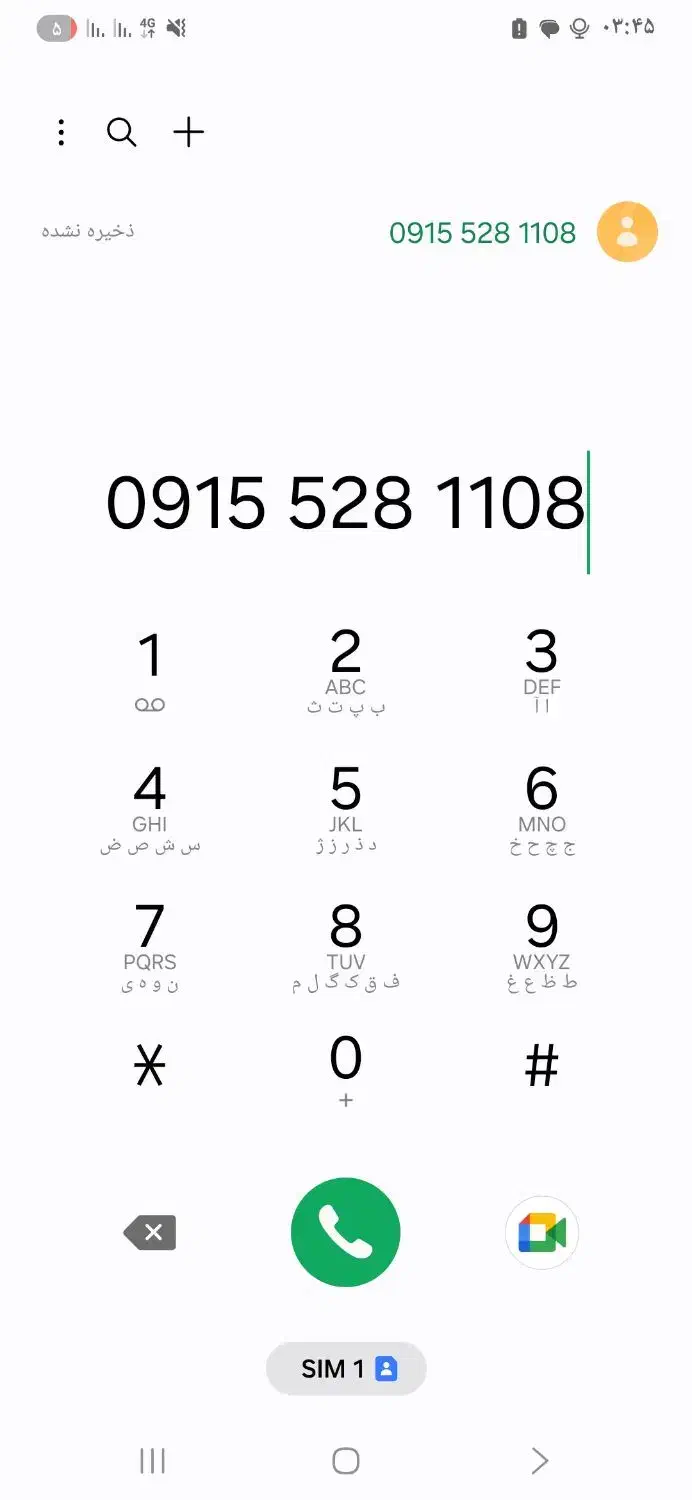Dial digit 7 PQRS

click(150, 945)
